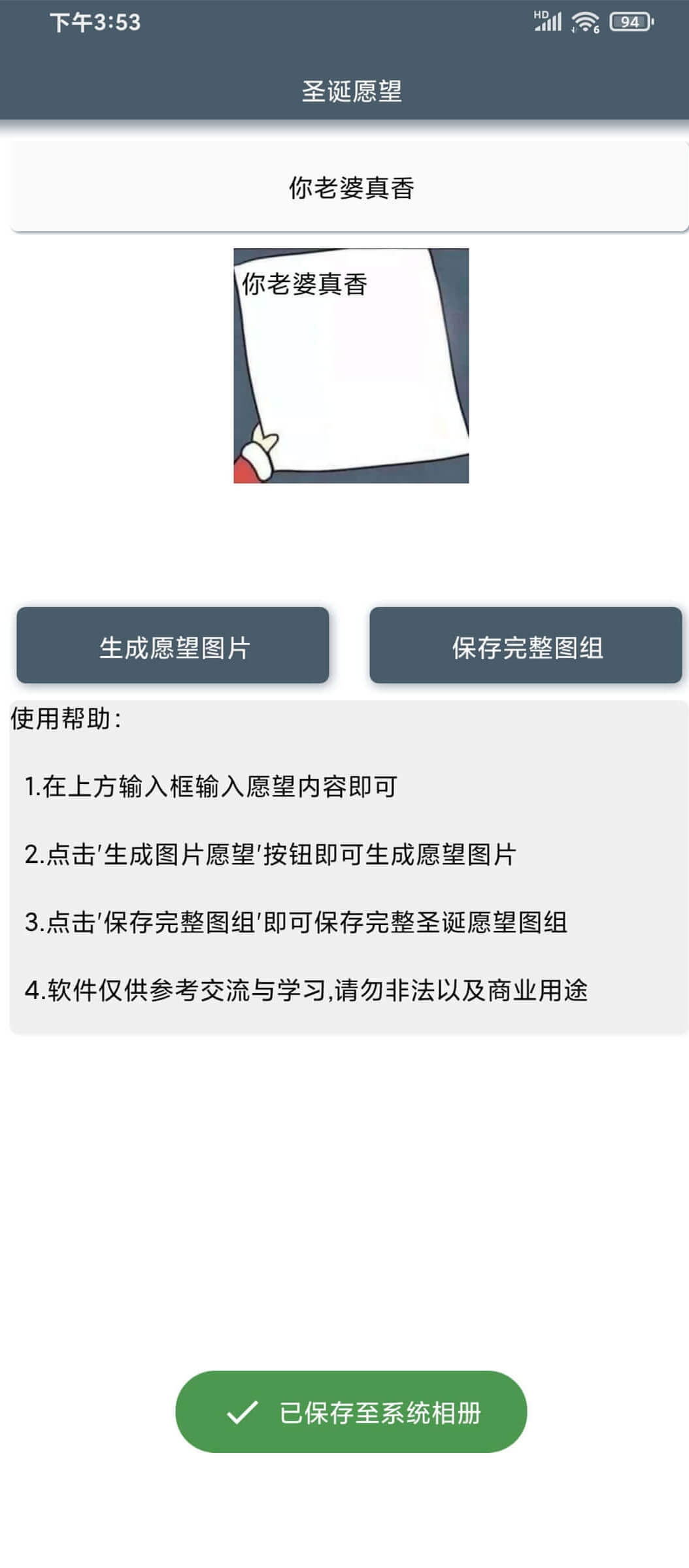Tap the 保存完整图组 button

coord(526,645)
